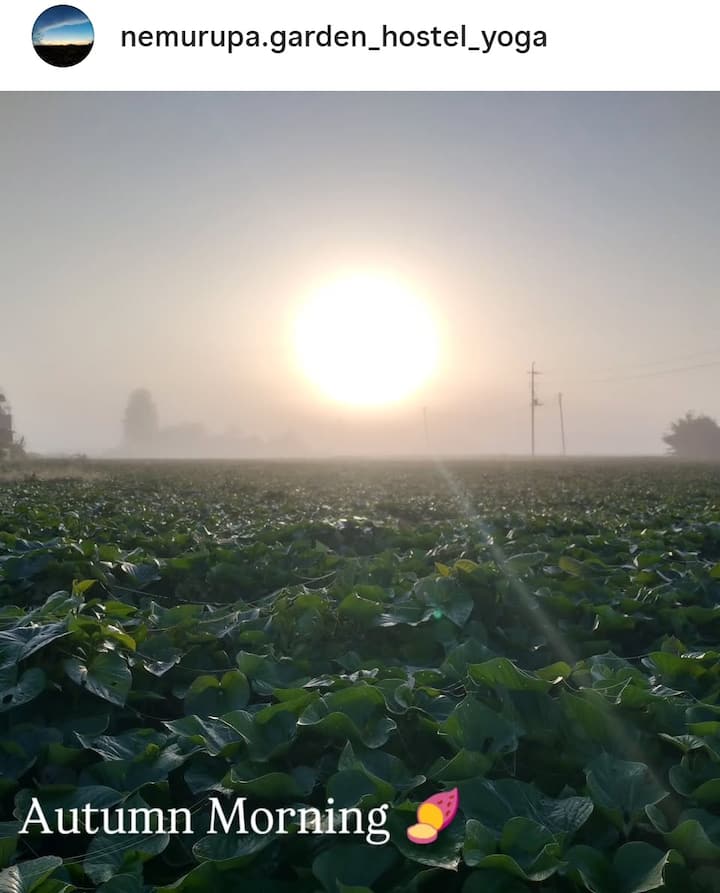Tap the username nemurupa.garden_hostel_yoga
This screenshot has height=893, width=720.
(x=333, y=38)
